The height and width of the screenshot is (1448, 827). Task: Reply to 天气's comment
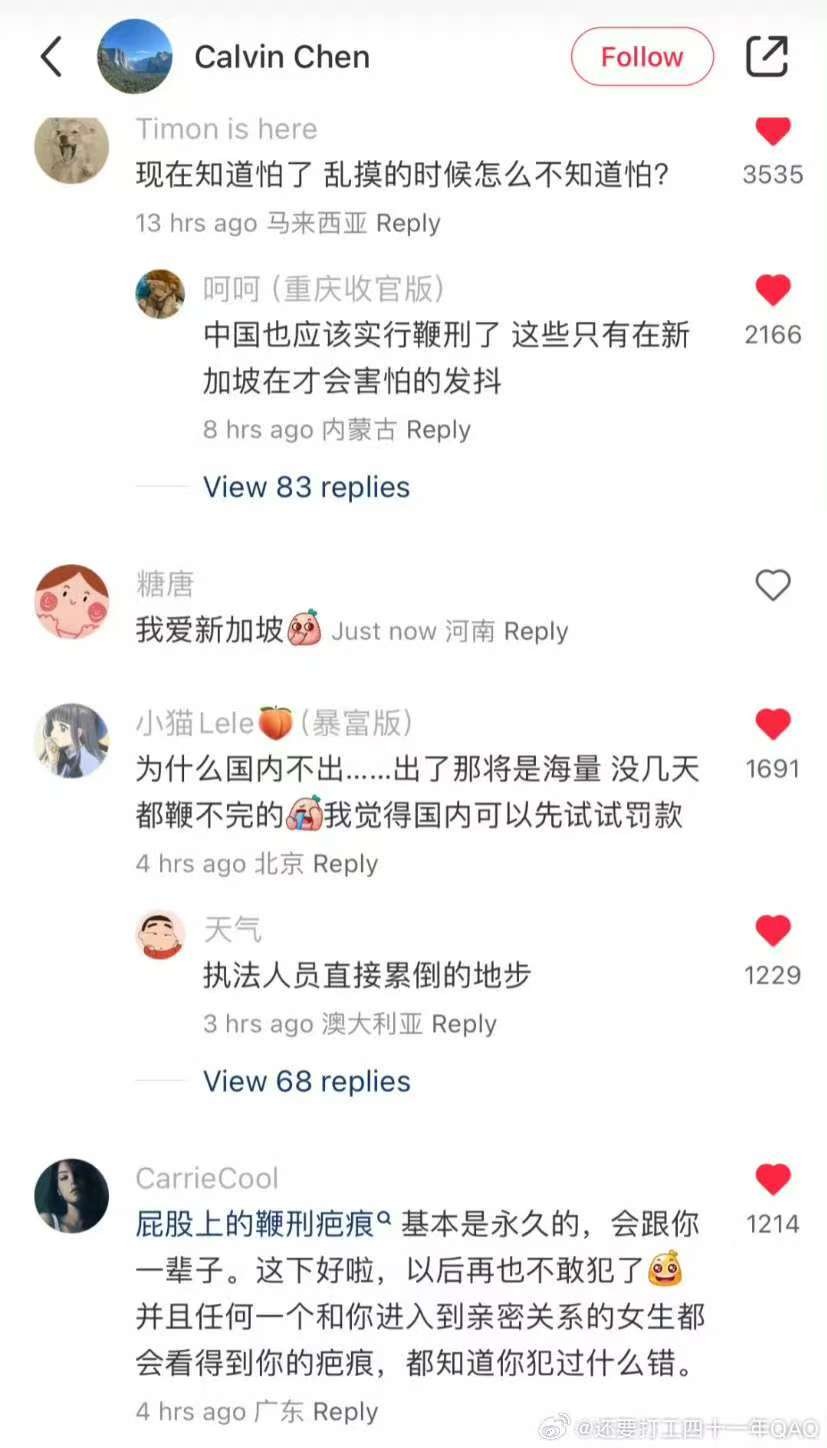(464, 1024)
